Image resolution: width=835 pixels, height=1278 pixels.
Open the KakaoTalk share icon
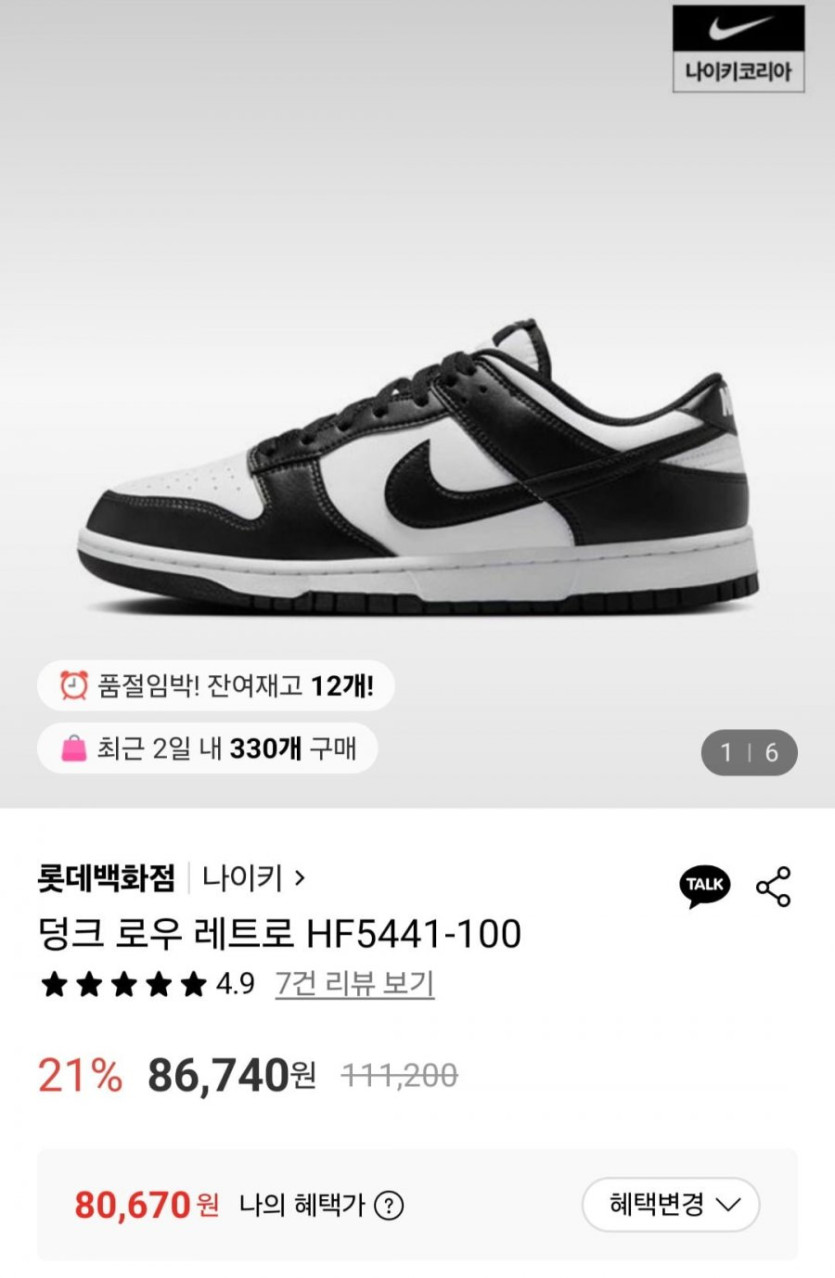click(705, 885)
